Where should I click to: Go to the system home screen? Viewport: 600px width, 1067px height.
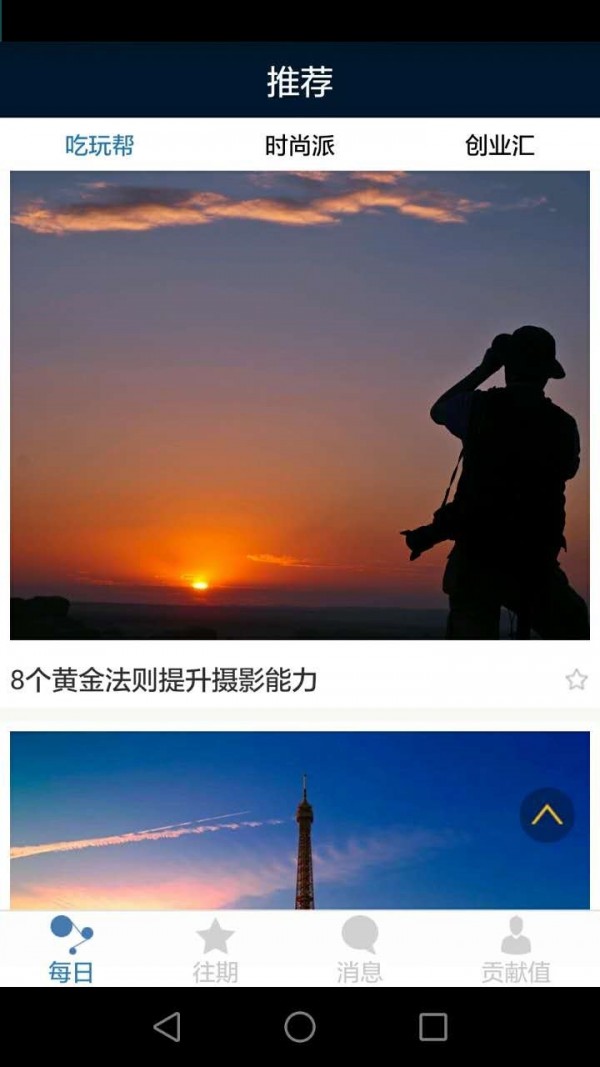point(300,1026)
